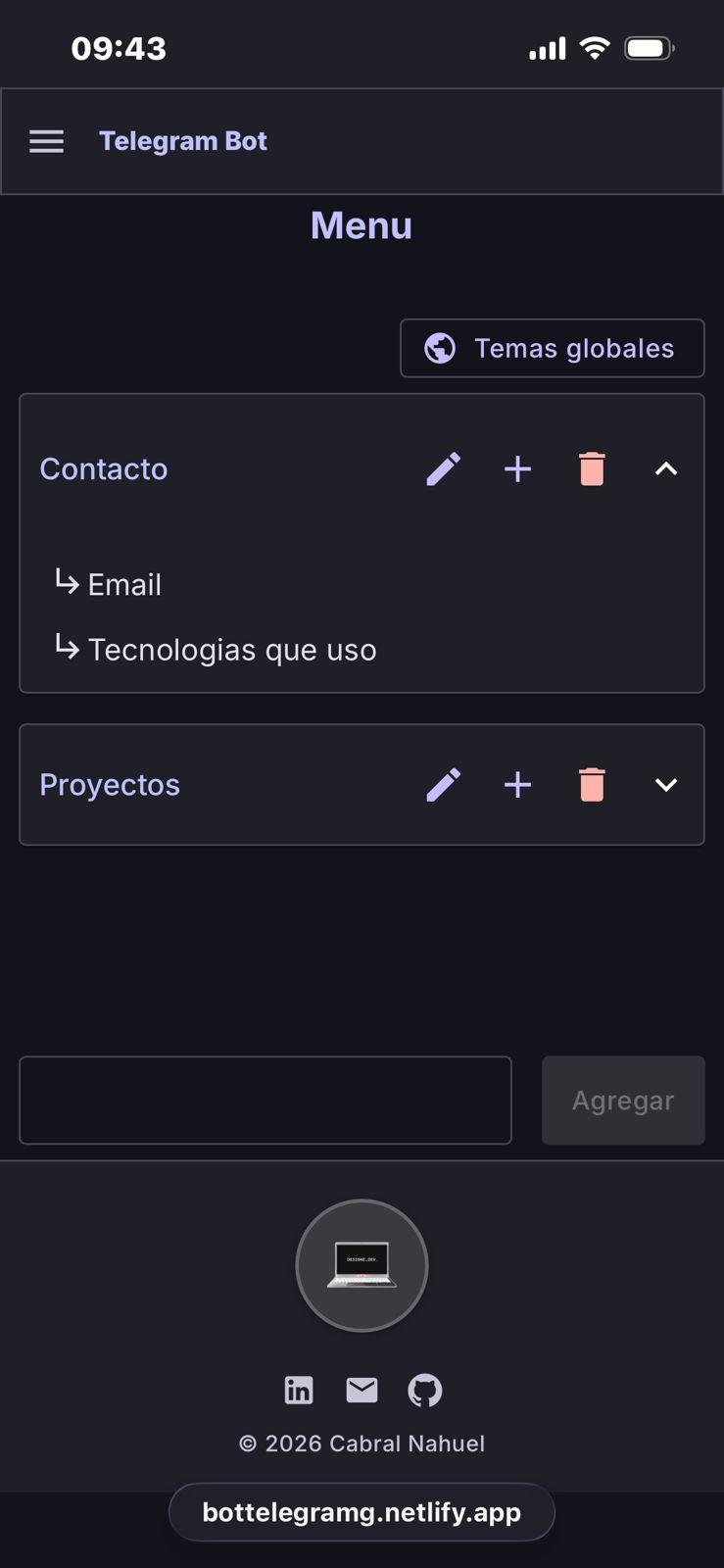The height and width of the screenshot is (1568, 724).
Task: Select the Tecnologias que uso submenu item
Action: coord(232,649)
